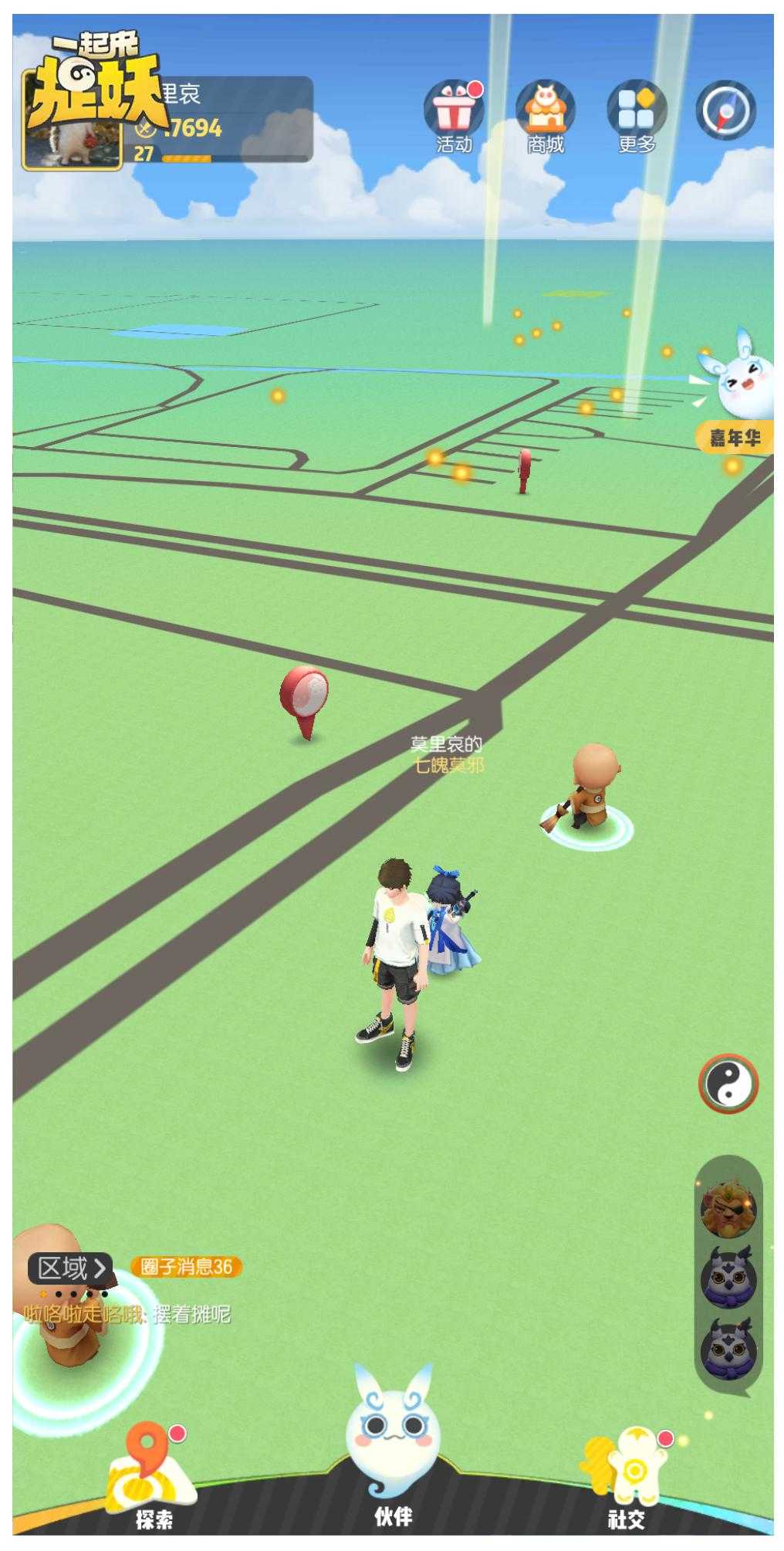
Task: Open 圈子消息36 circle messages
Action: tap(187, 1267)
